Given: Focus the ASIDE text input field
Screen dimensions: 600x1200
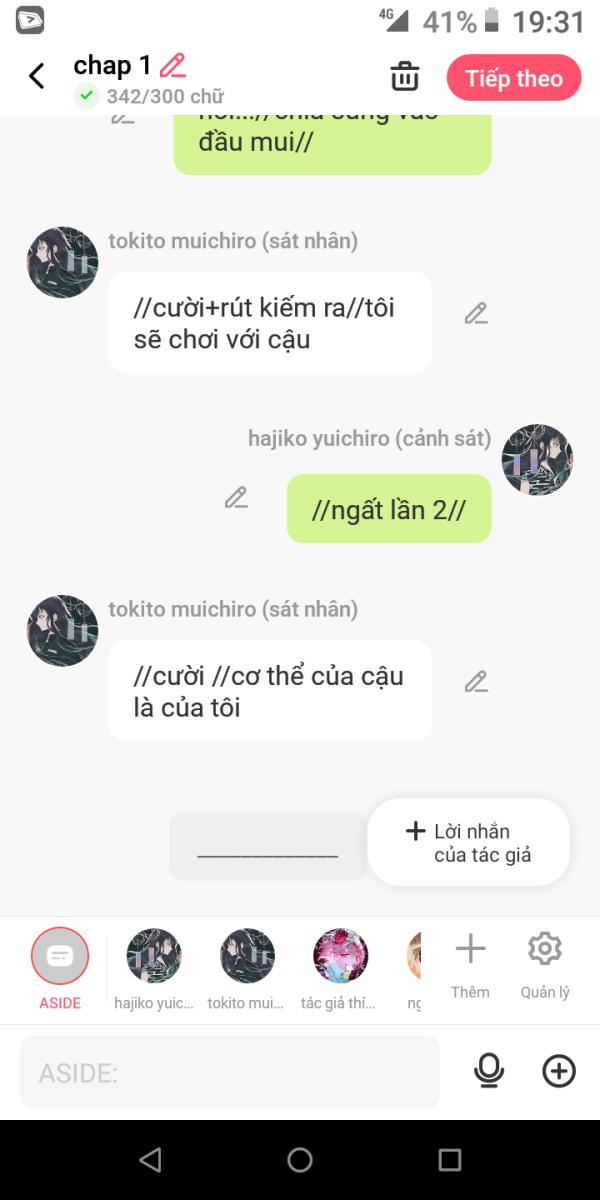Looking at the screenshot, I should (230, 1073).
